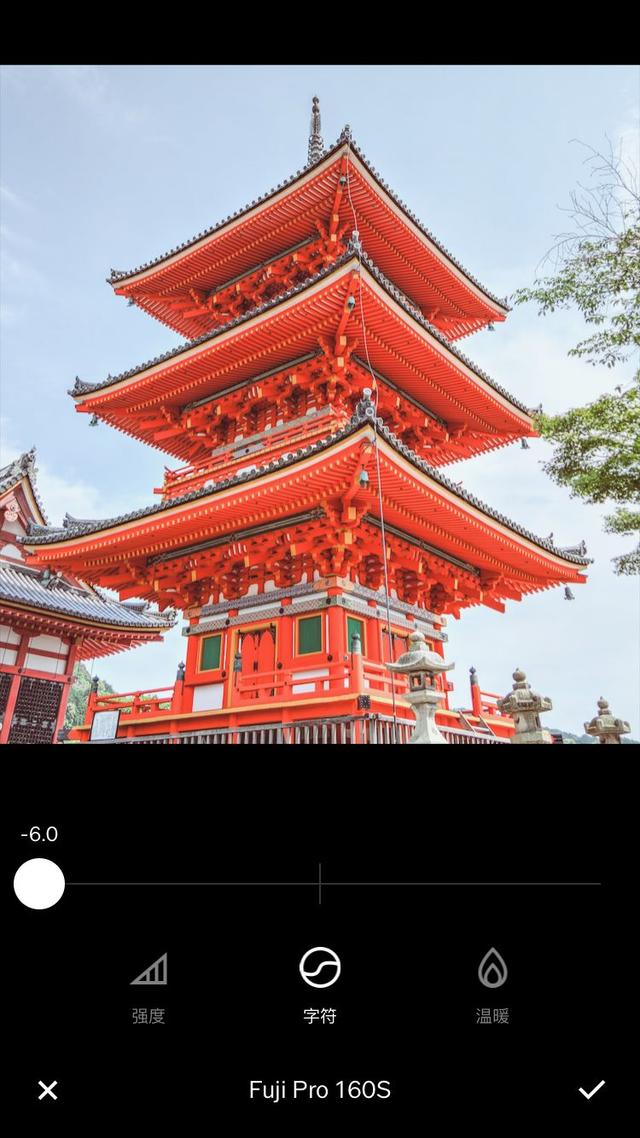Tap the slider center mark
Screen dimensions: 640x1138
319,883
